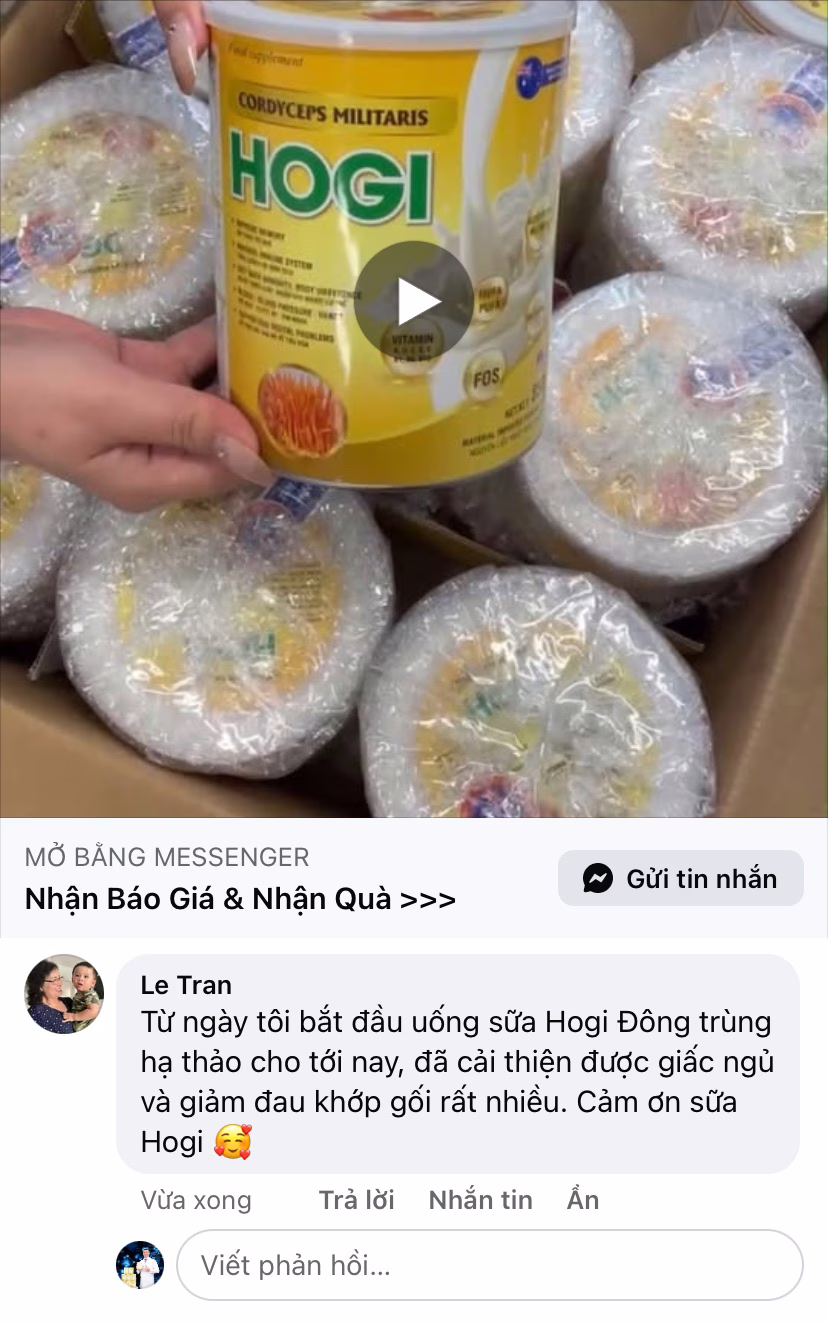Reply to Le Tran's comment with Trả lời
Viewport: 828px width, 1324px height.
(x=356, y=1200)
